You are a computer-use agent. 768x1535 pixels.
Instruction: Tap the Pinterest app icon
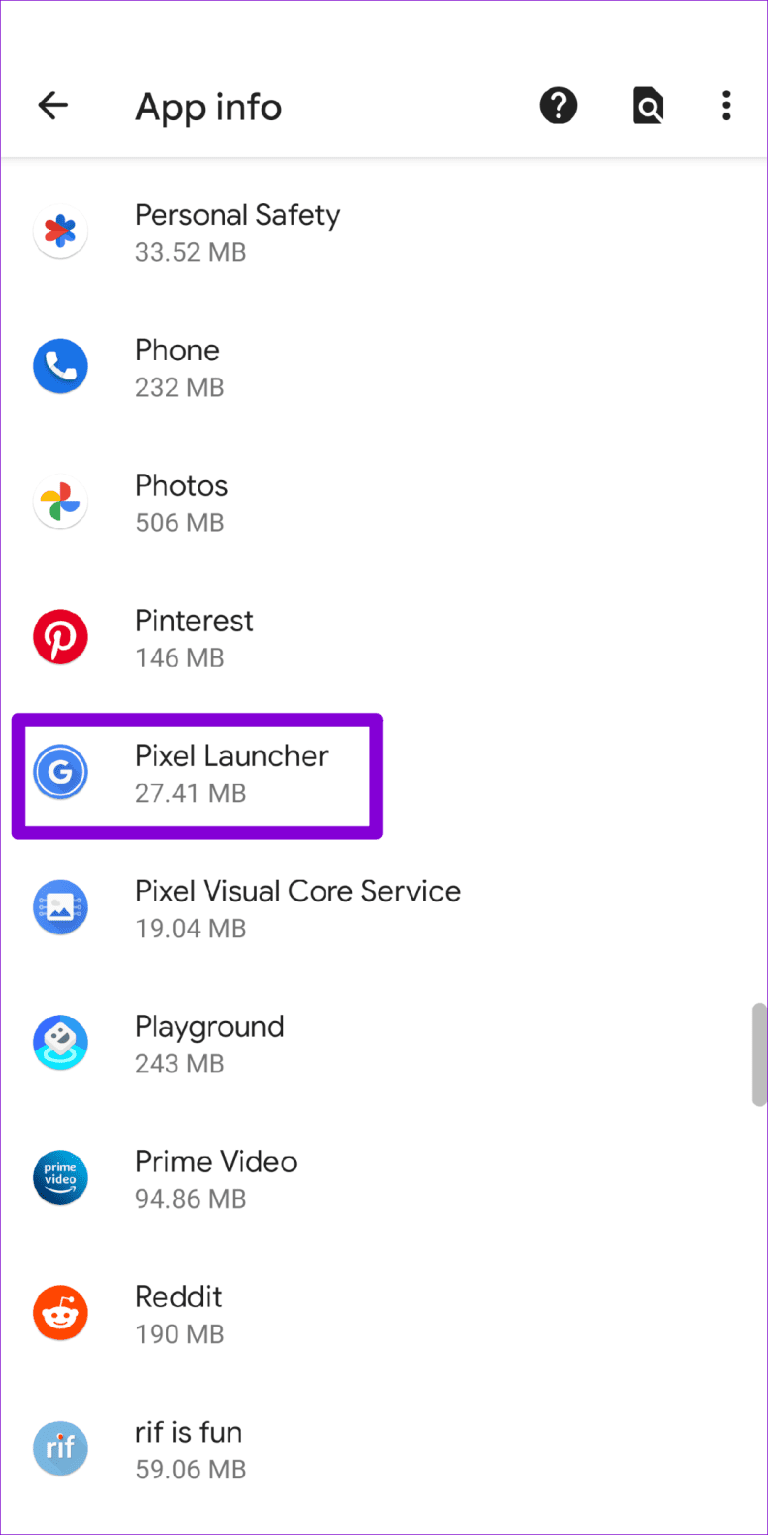(x=60, y=636)
